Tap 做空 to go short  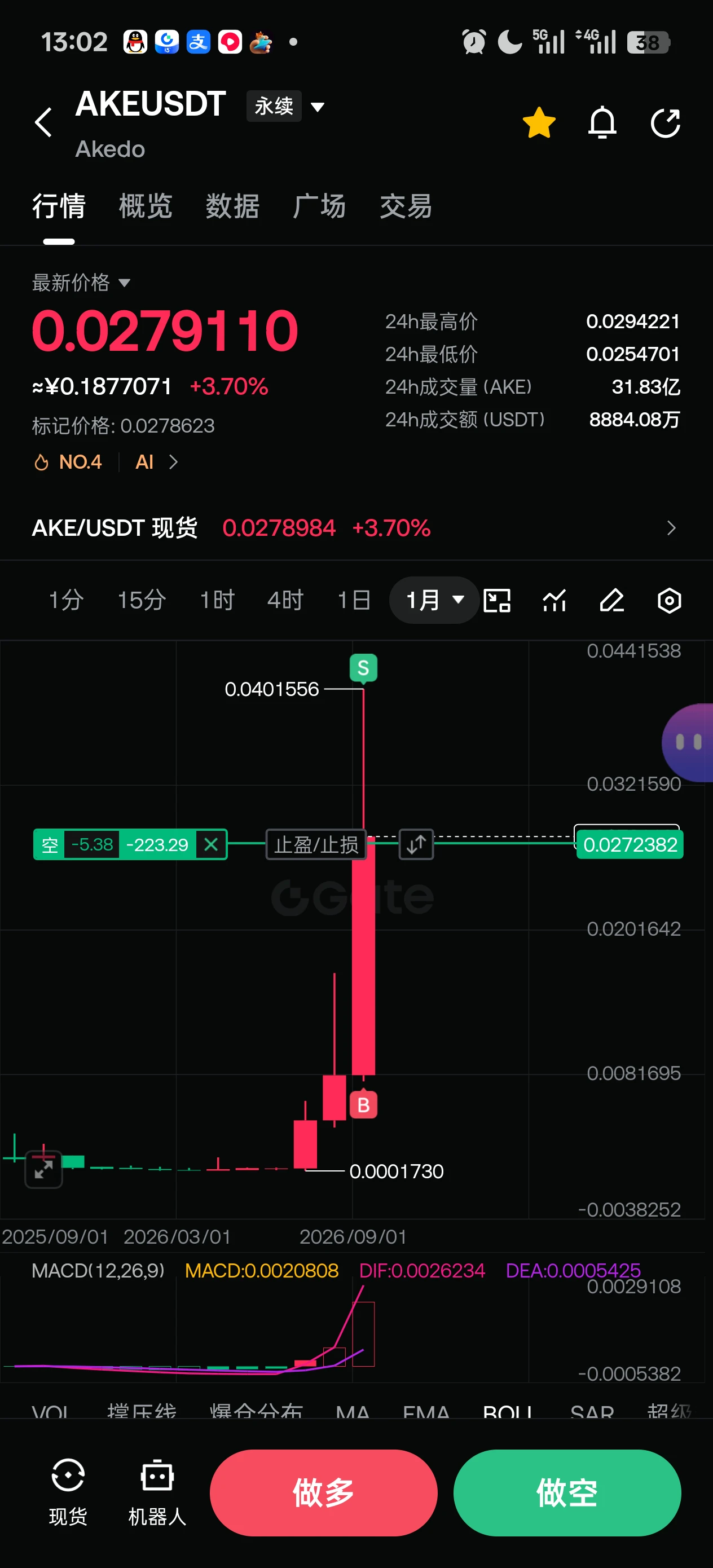567,1492
